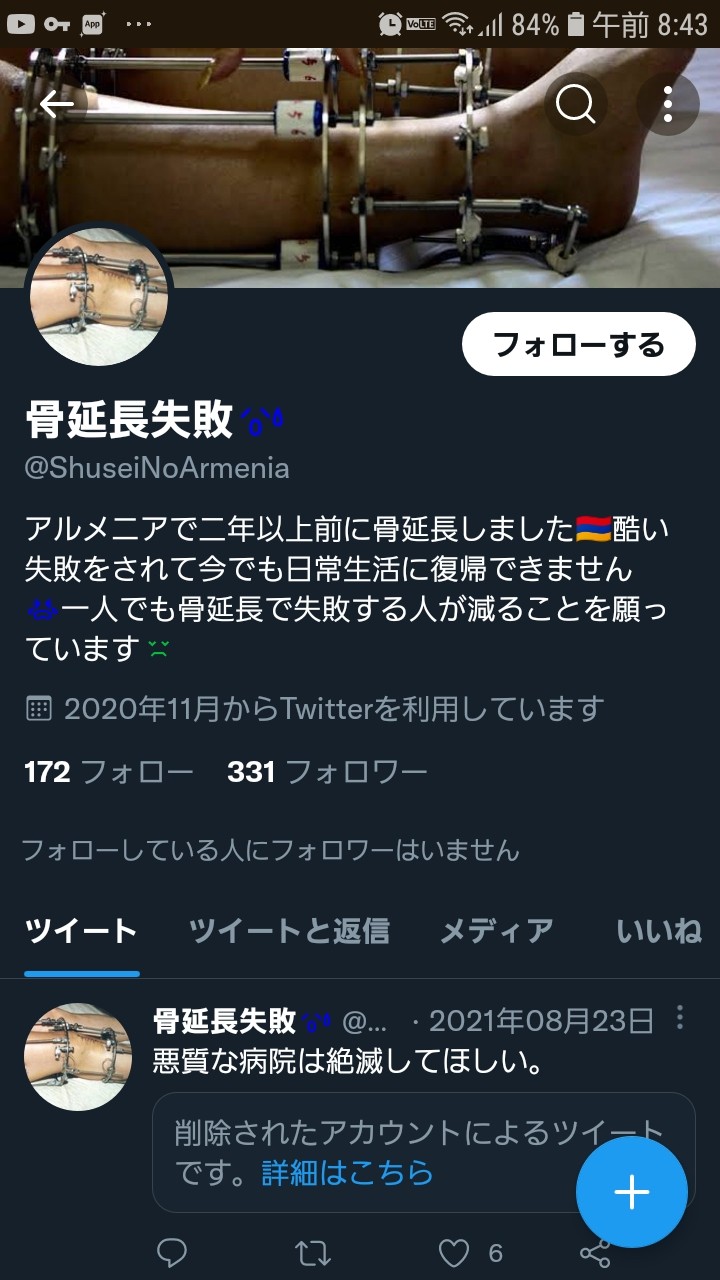The width and height of the screenshot is (720, 1280).
Task: Select the ツイート tab
Action: pyautogui.click(x=81, y=931)
